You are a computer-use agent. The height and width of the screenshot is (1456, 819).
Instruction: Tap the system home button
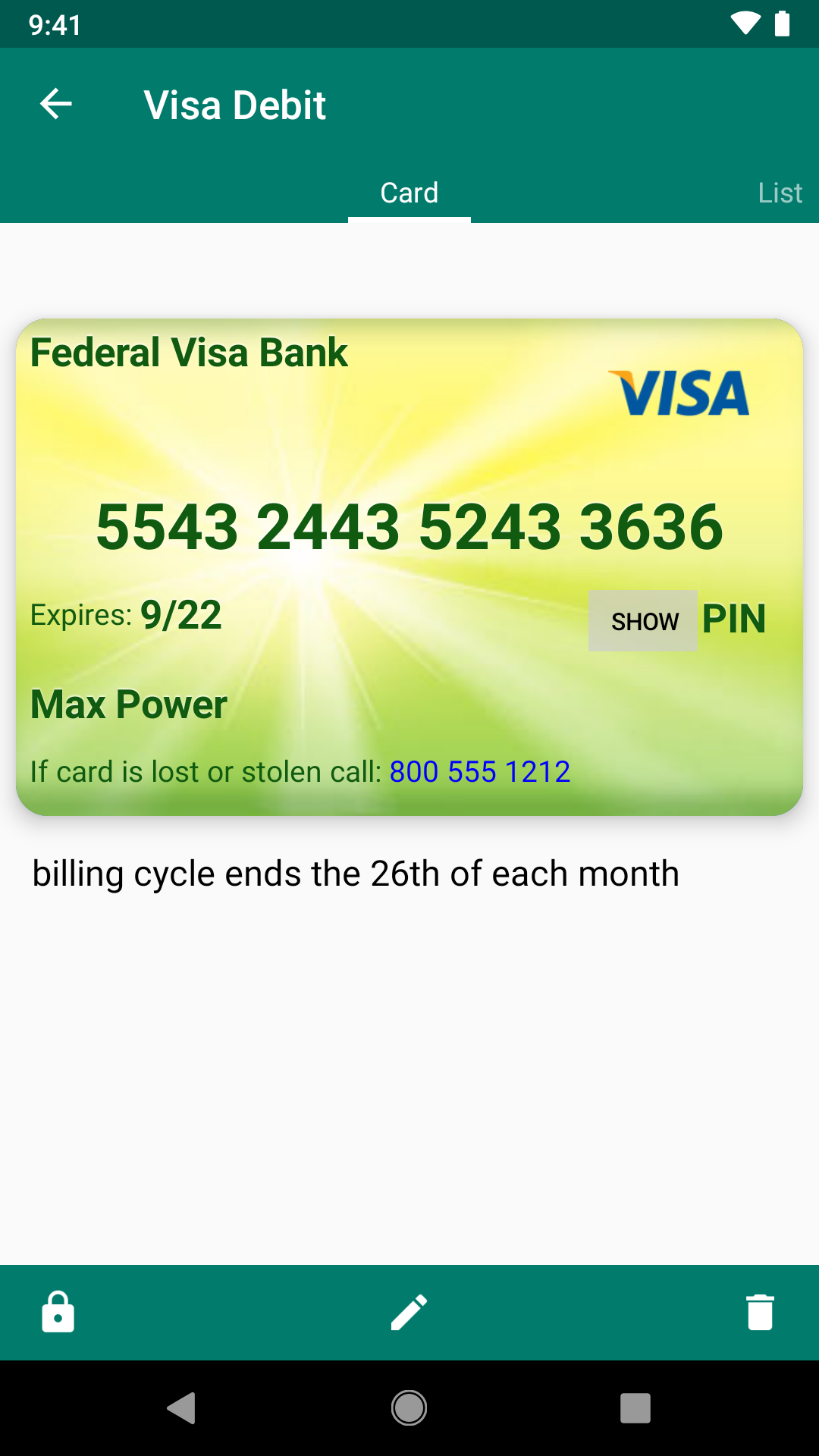pos(409,1408)
